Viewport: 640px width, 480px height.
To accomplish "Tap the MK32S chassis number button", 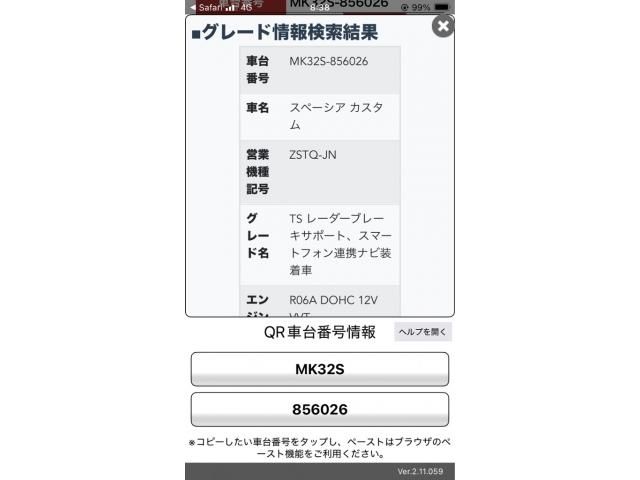I will pos(319,369).
